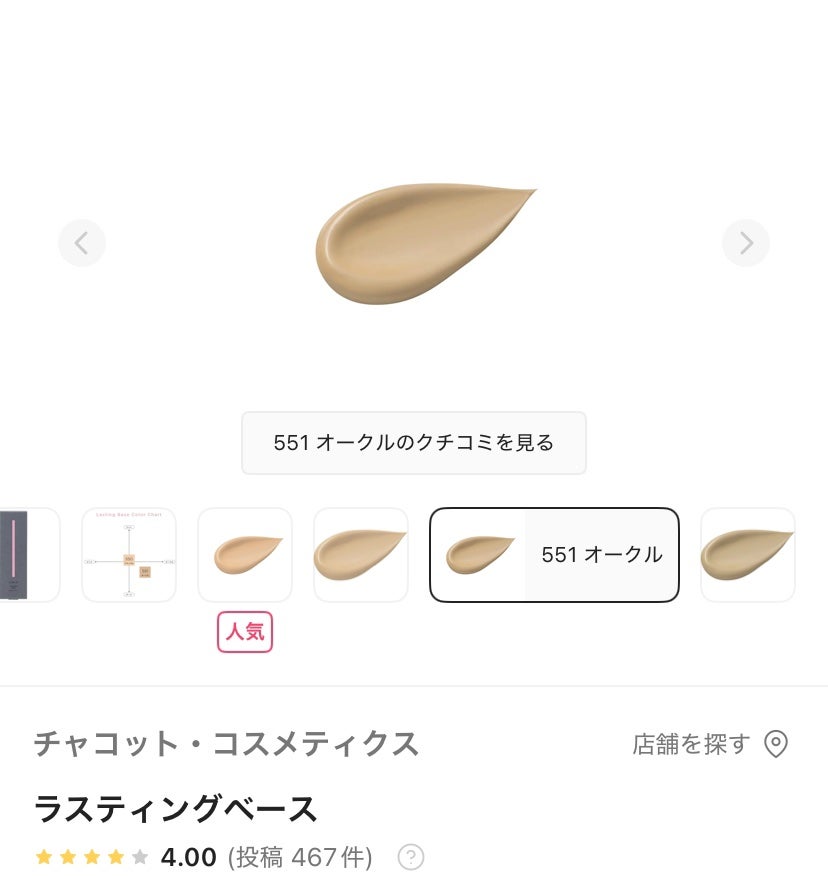Open reviews via 551 オークルのクチコミを見る button

(413, 443)
